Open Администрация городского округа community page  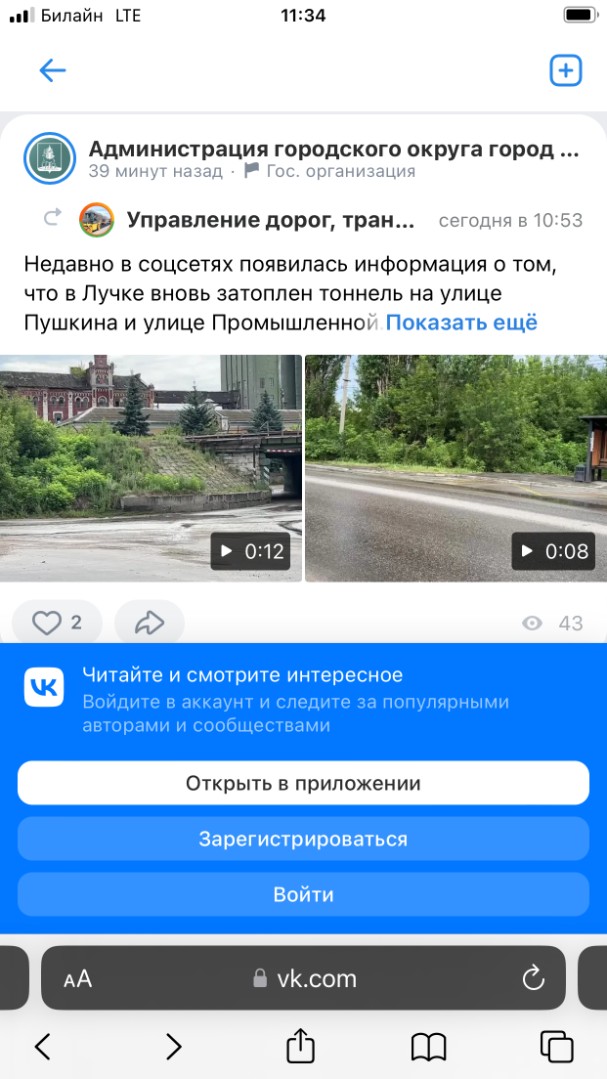pos(333,149)
